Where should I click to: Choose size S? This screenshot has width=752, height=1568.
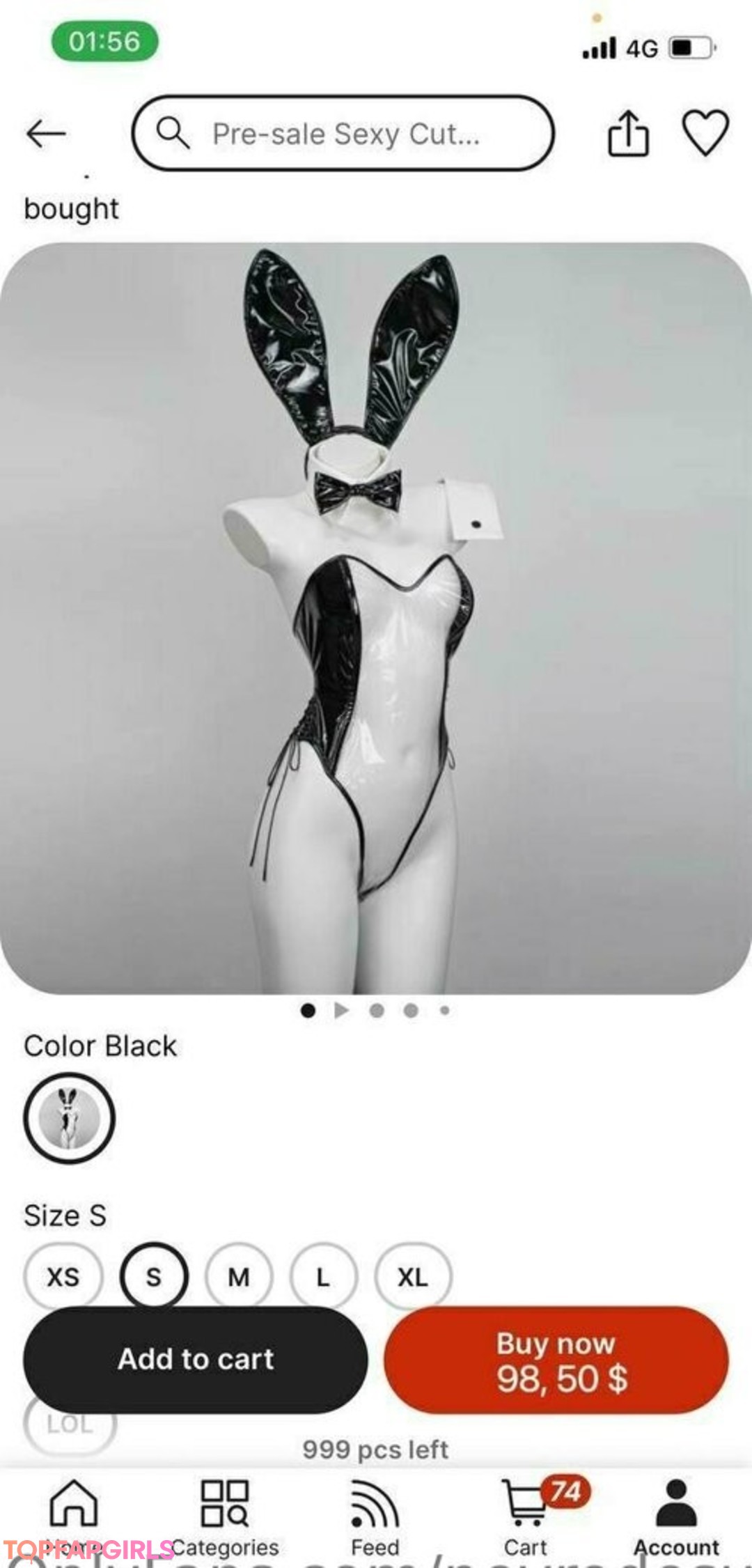coord(154,1276)
